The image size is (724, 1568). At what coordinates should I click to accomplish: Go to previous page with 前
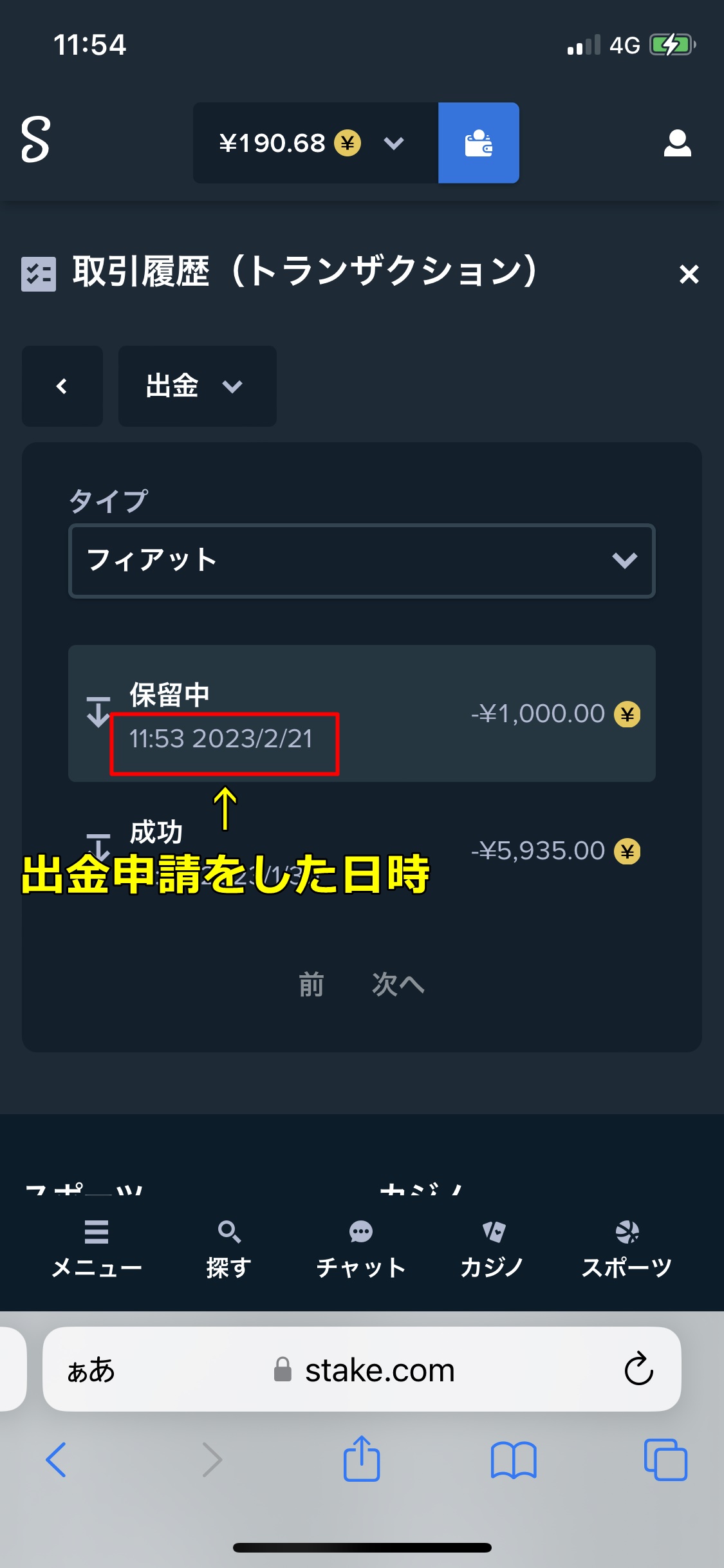coord(311,984)
